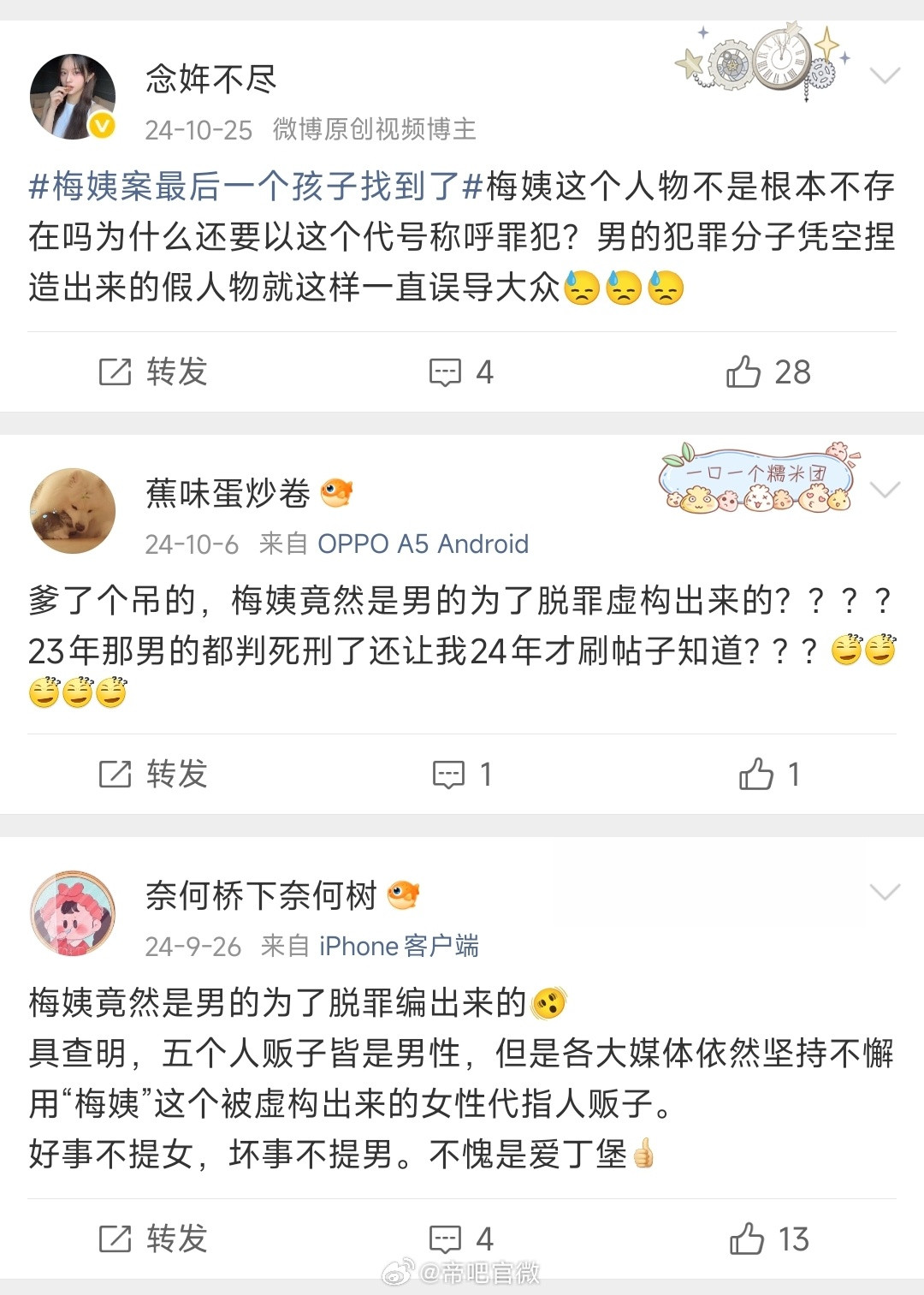Toggle like on 蕉味蛋炒卷's post

(x=757, y=775)
